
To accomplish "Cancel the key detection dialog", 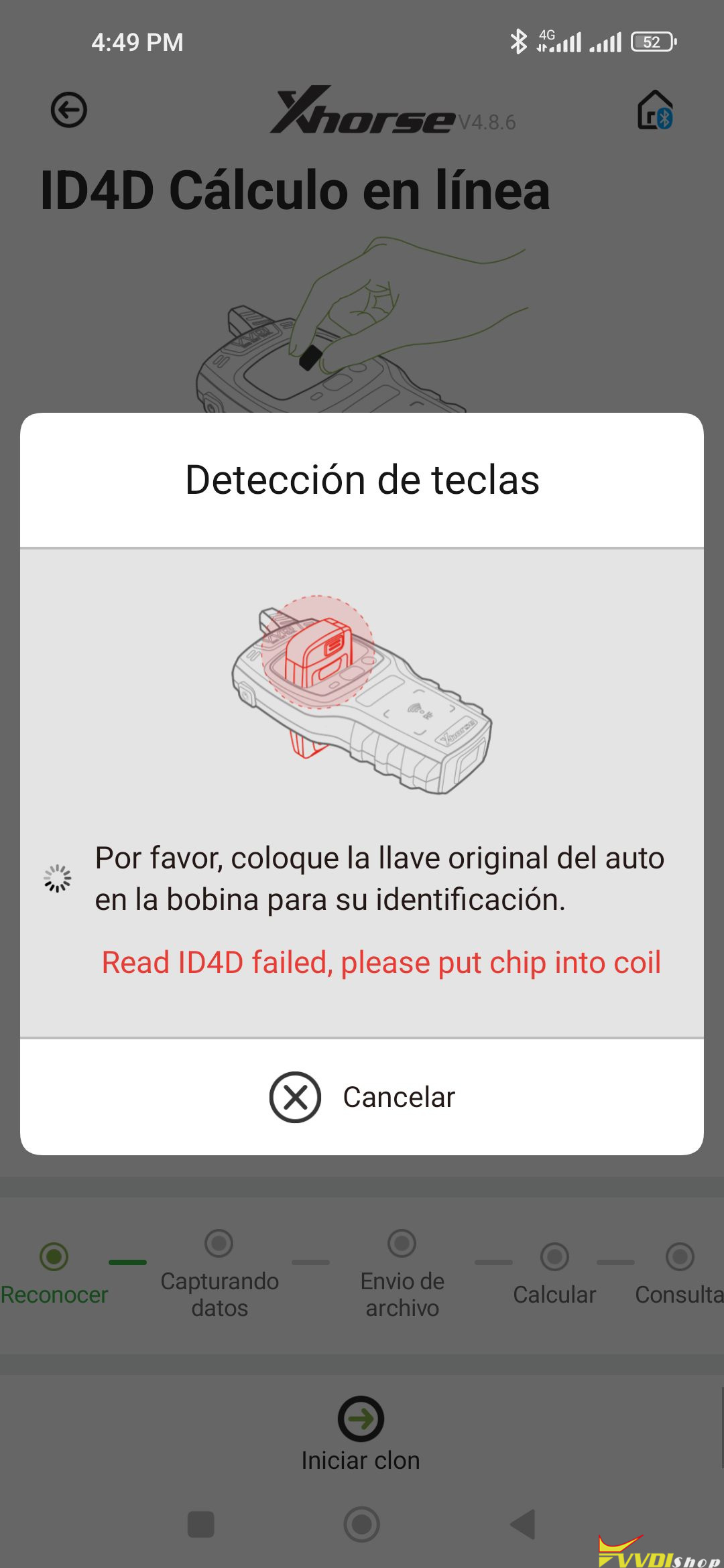I will tap(362, 1097).
